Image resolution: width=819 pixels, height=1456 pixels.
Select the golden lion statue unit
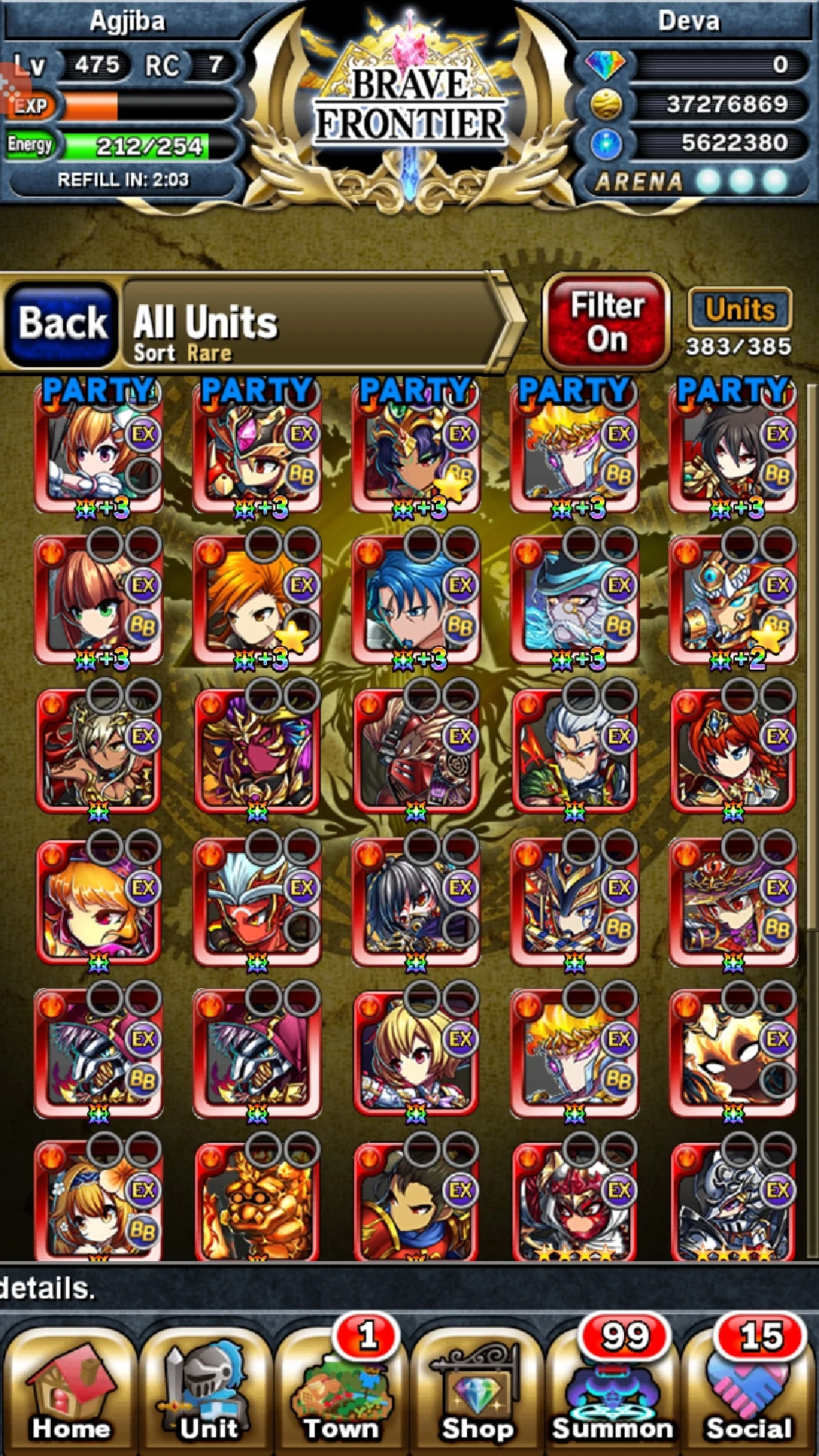(x=257, y=1203)
